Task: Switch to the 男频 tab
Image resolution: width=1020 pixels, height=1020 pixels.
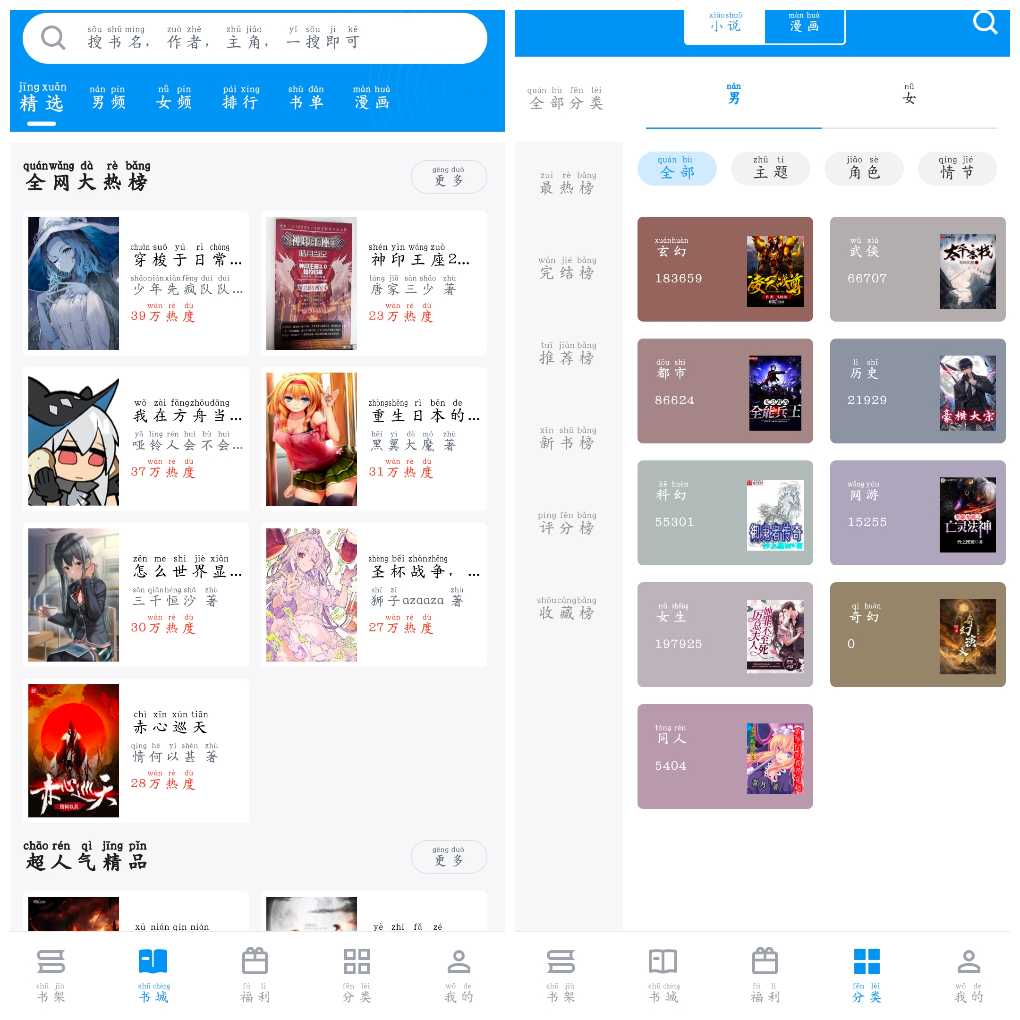Action: click(108, 100)
